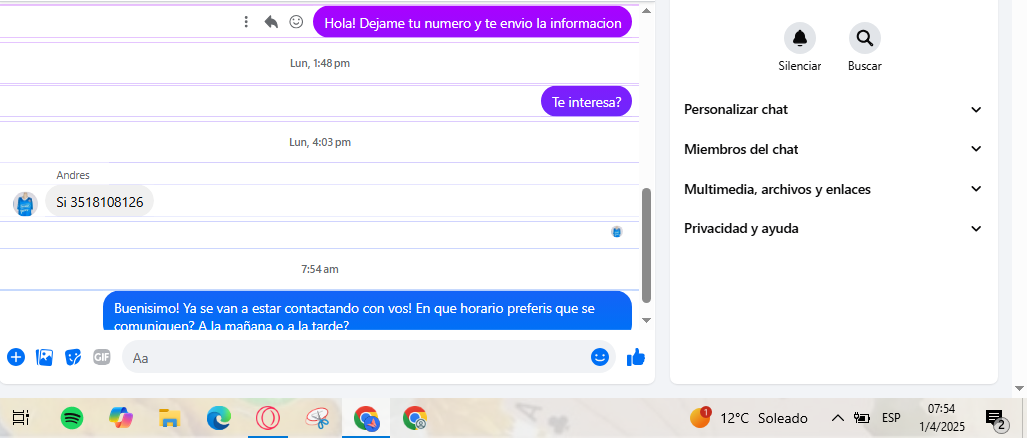This screenshot has width=1027, height=438.
Task: Send a thumbs-up like
Action: 635,357
